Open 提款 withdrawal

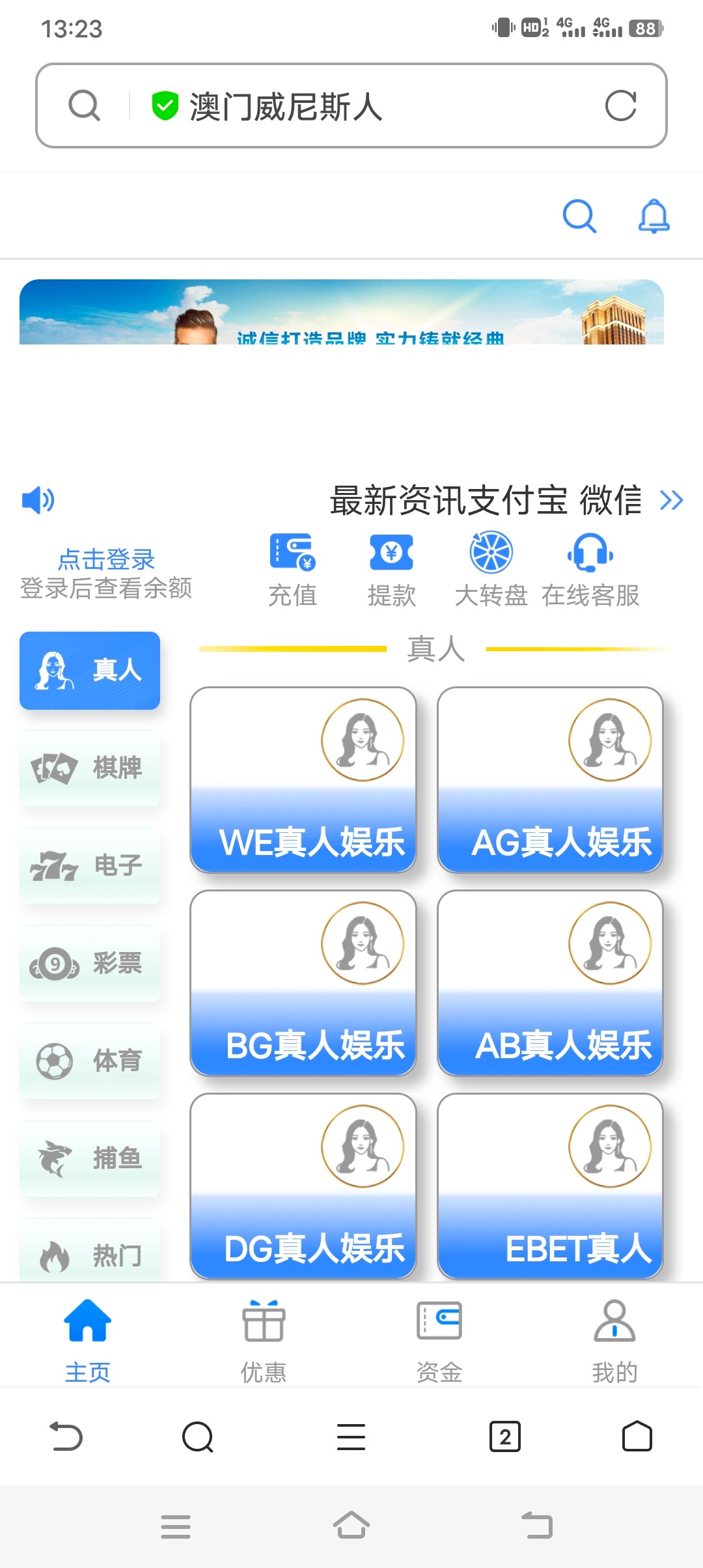tap(391, 570)
